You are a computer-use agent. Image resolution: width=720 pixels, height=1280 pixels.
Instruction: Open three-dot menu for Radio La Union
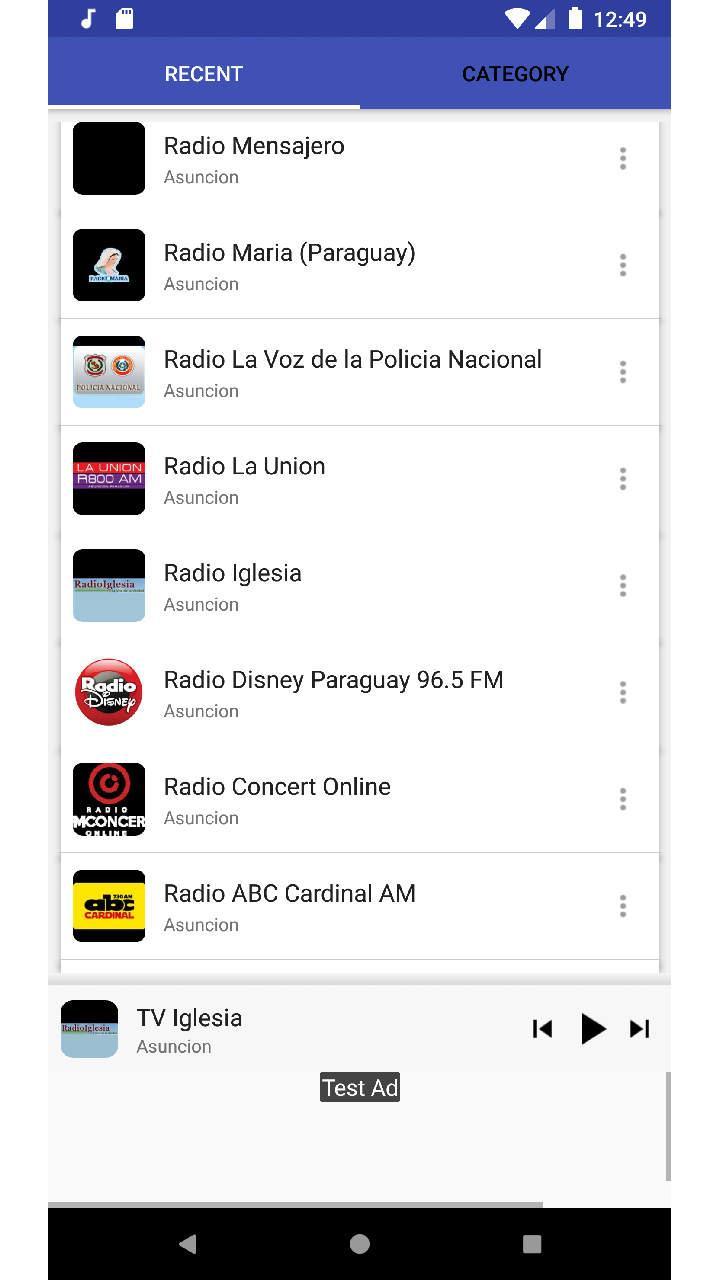[623, 479]
